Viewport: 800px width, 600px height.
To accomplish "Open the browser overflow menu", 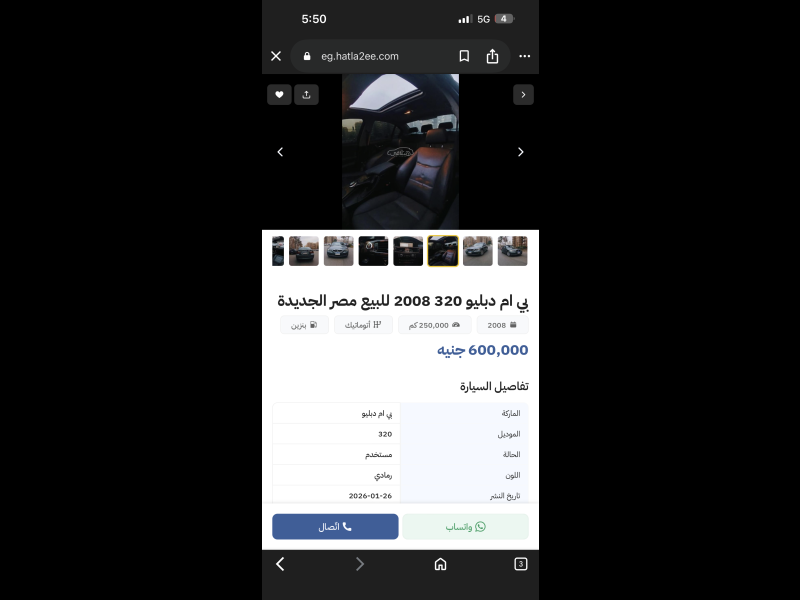I will (524, 56).
